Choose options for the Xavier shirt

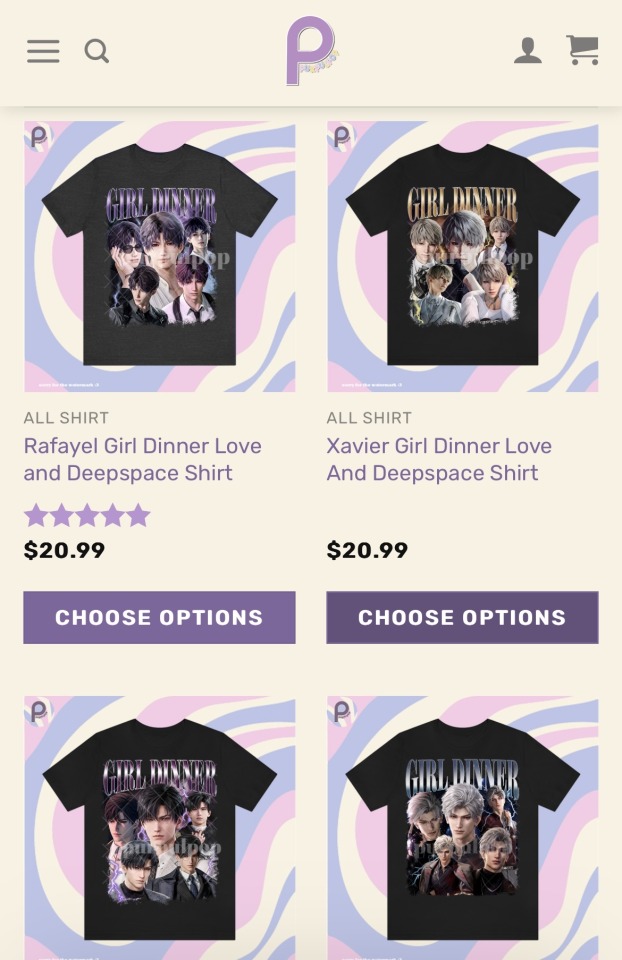point(462,617)
